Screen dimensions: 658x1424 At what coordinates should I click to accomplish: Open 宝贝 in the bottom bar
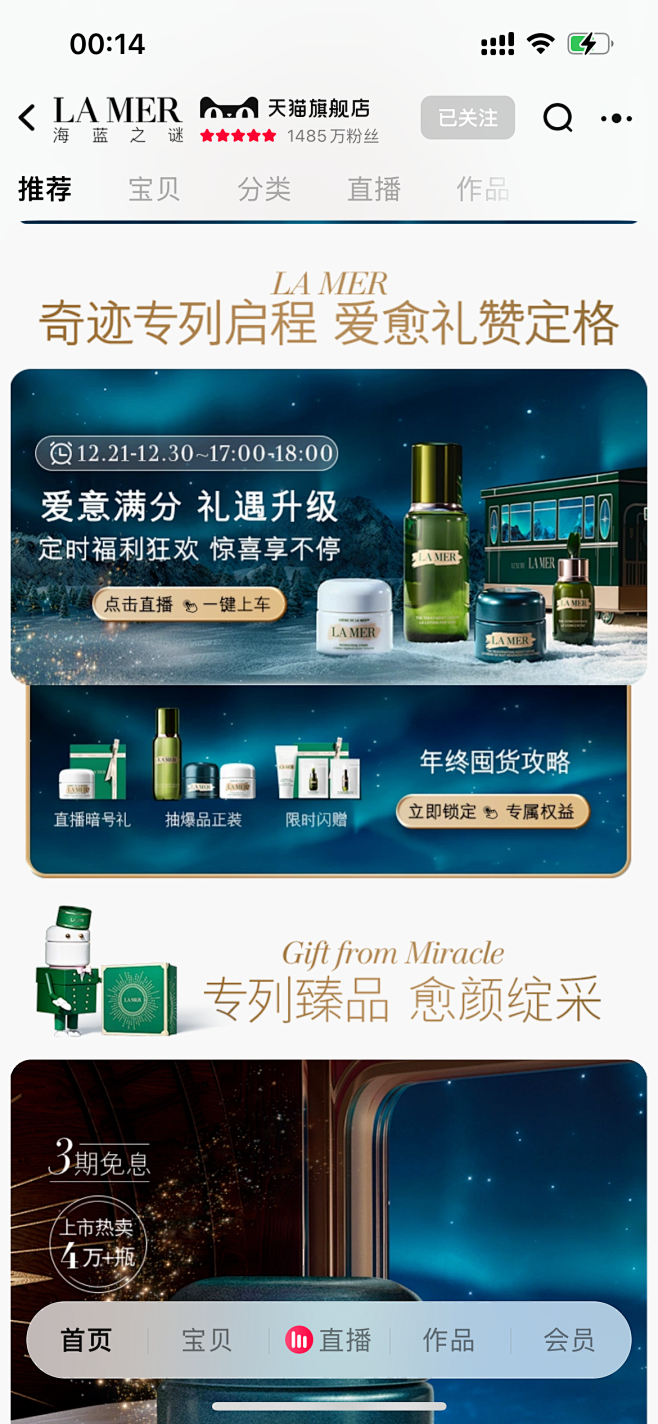pos(207,1340)
